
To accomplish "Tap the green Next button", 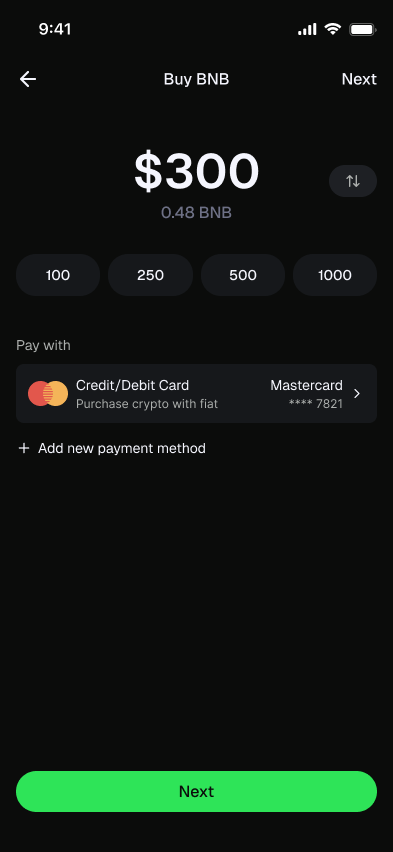I will click(196, 791).
